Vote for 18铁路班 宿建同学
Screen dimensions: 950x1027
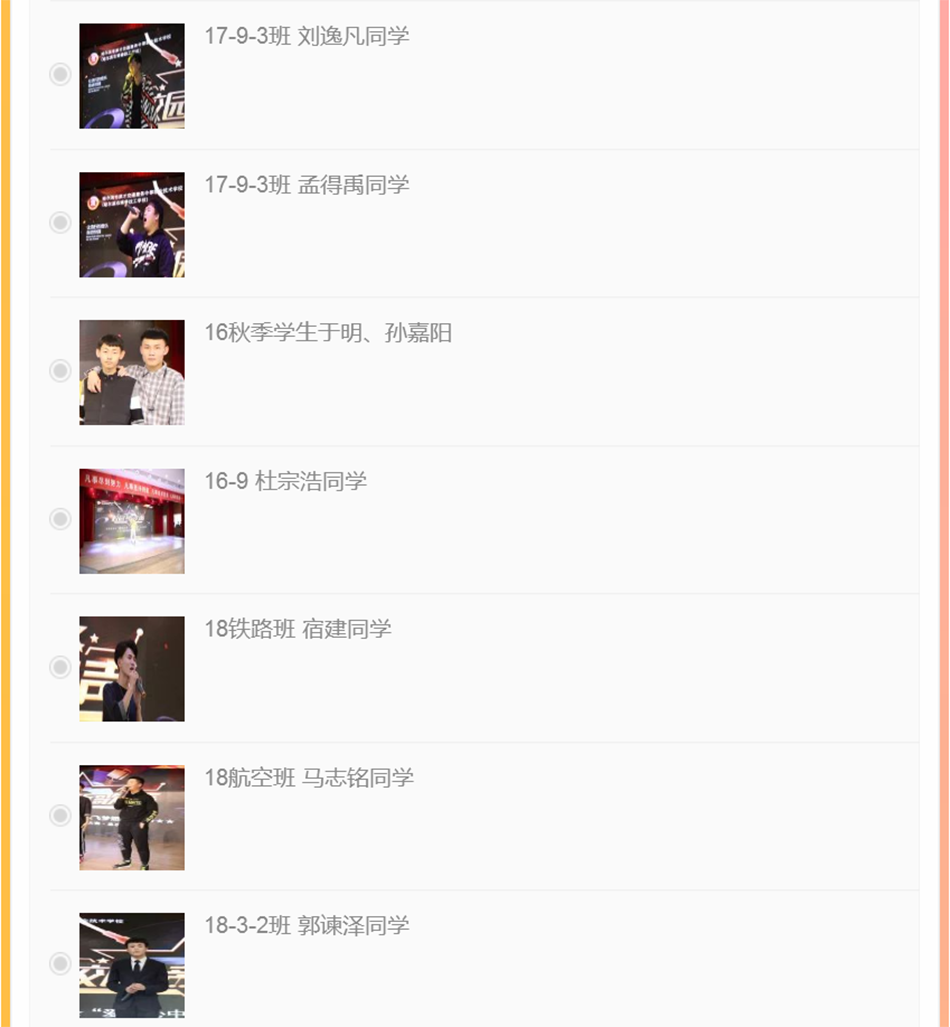tap(60, 667)
